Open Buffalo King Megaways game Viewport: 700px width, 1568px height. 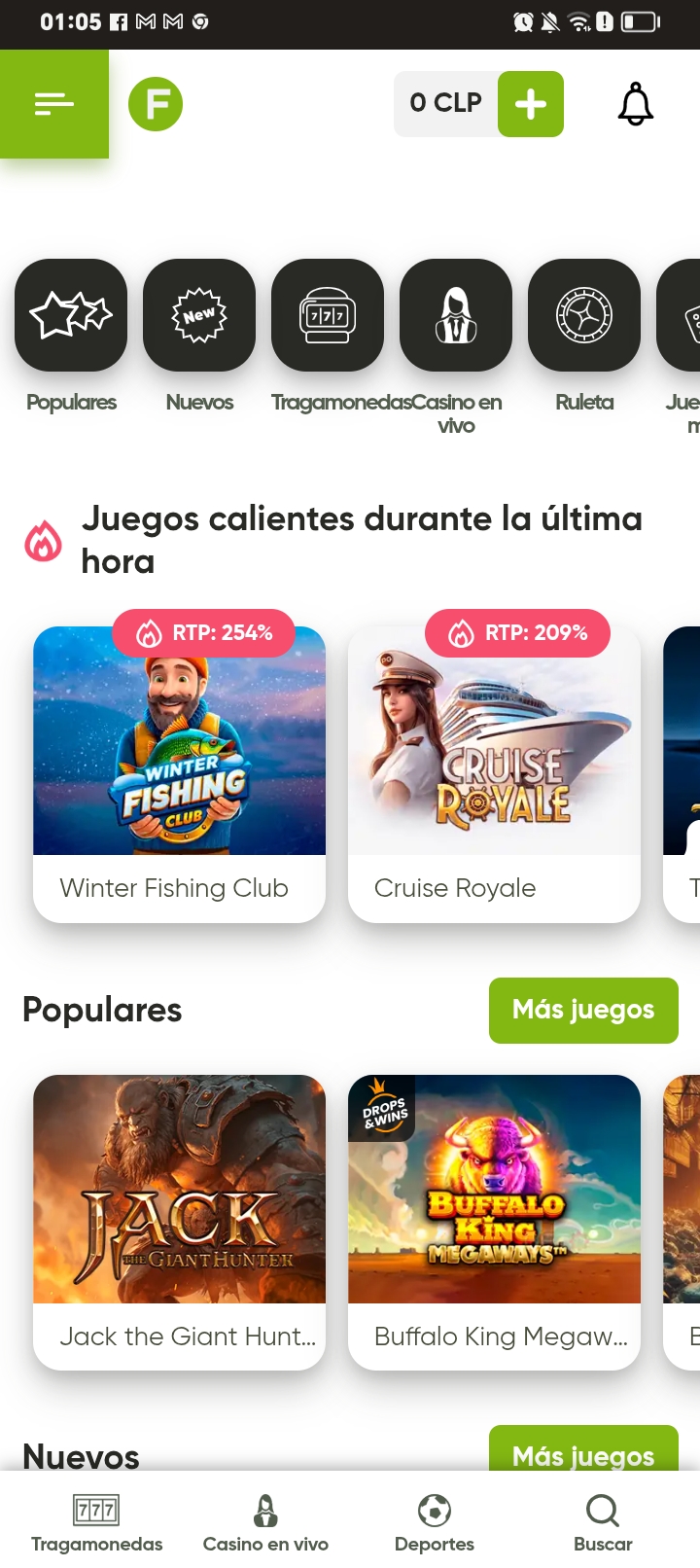(x=494, y=1222)
